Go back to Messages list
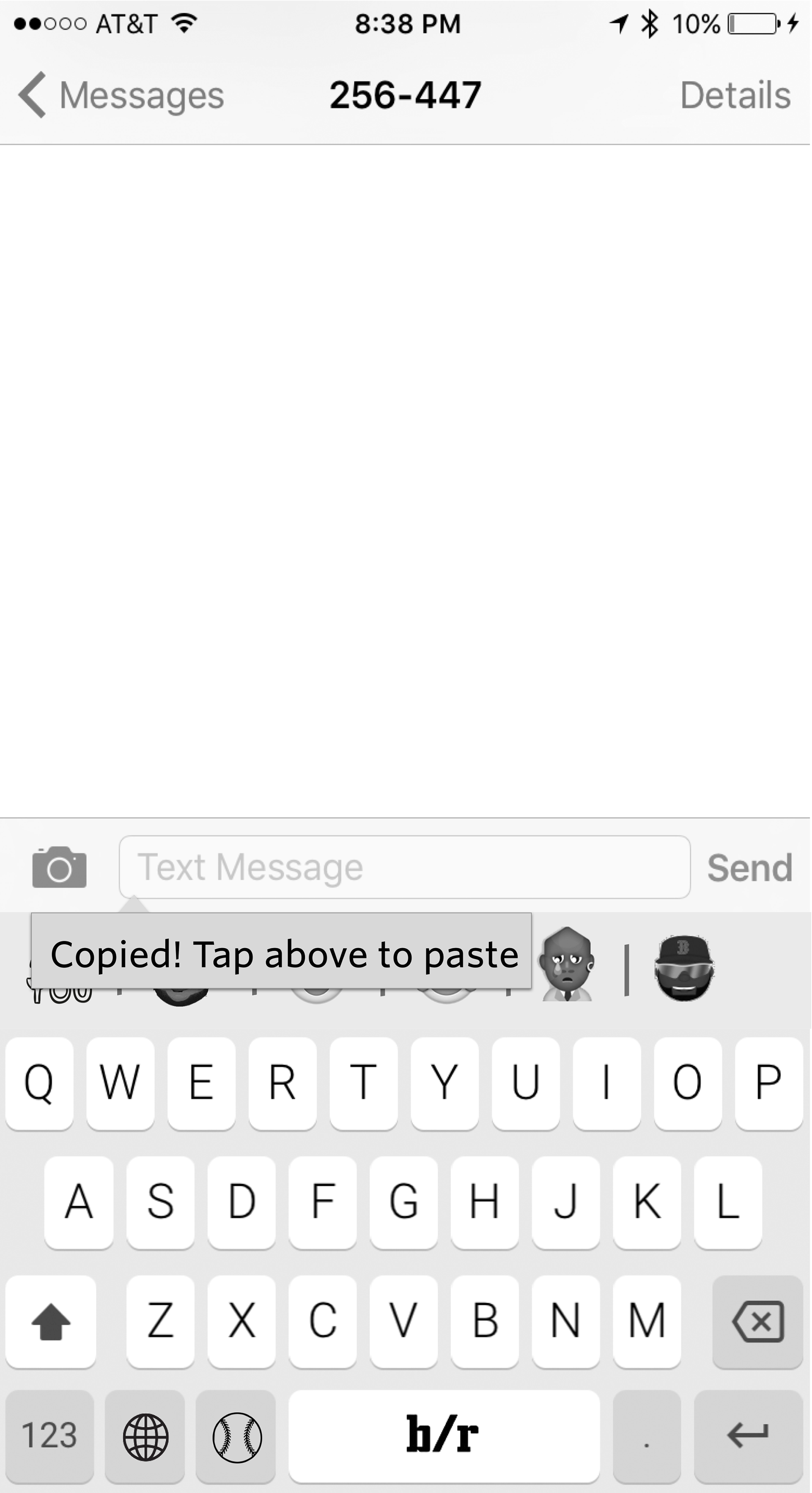 [x=121, y=95]
